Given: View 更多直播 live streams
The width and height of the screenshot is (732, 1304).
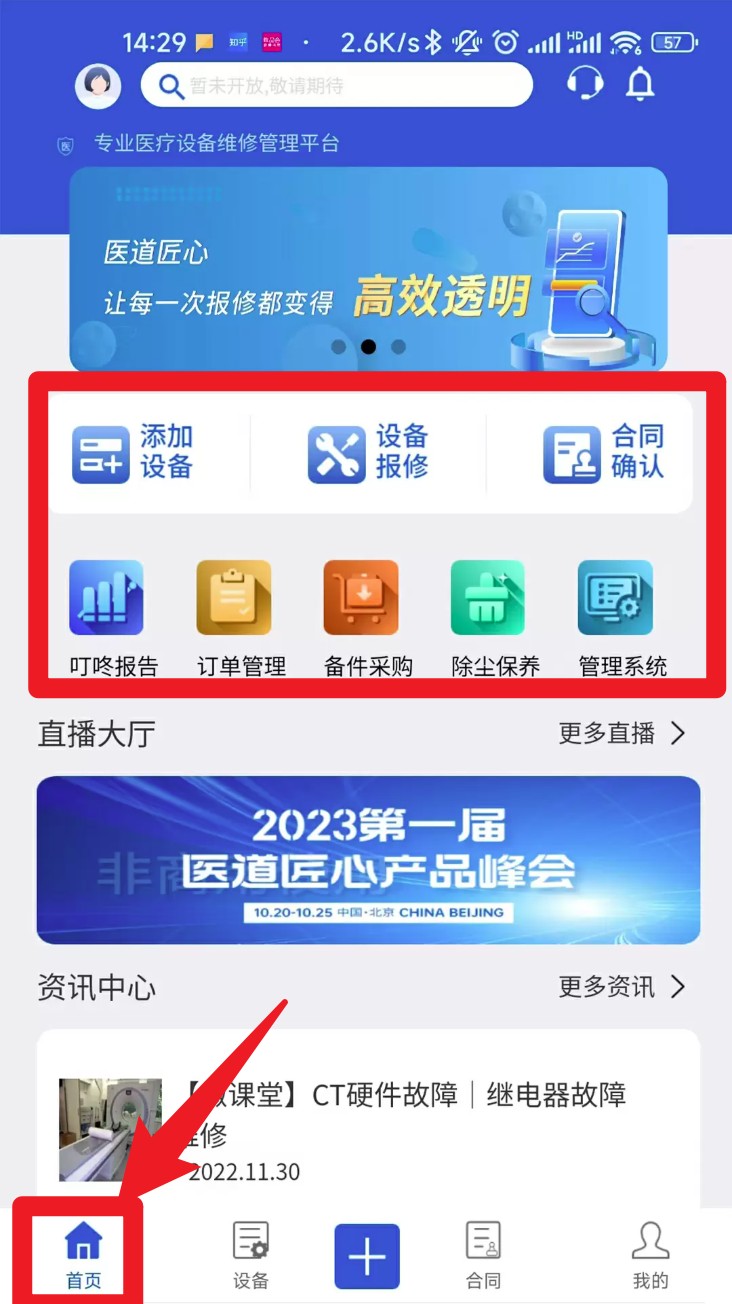Looking at the screenshot, I should pyautogui.click(x=622, y=734).
